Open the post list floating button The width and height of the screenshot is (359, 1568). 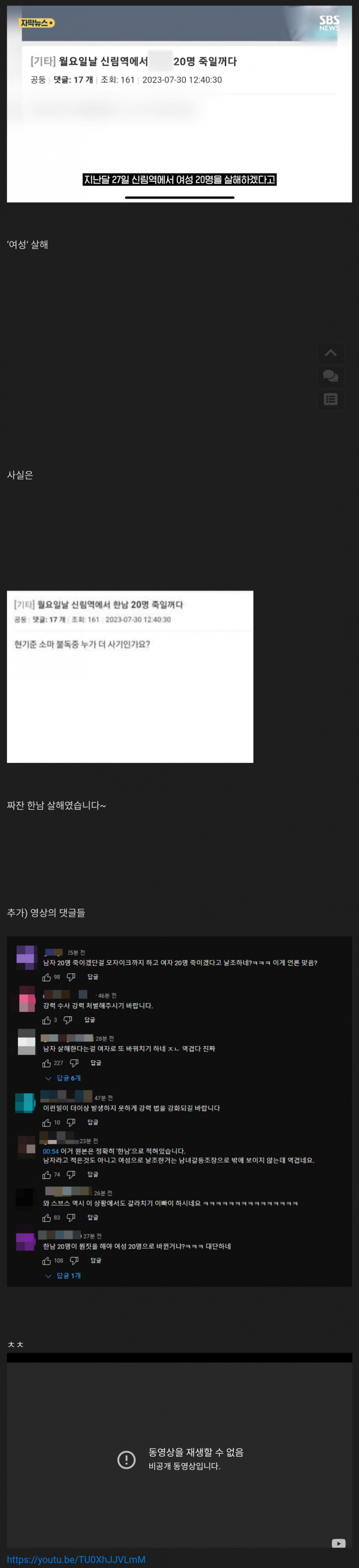point(330,399)
